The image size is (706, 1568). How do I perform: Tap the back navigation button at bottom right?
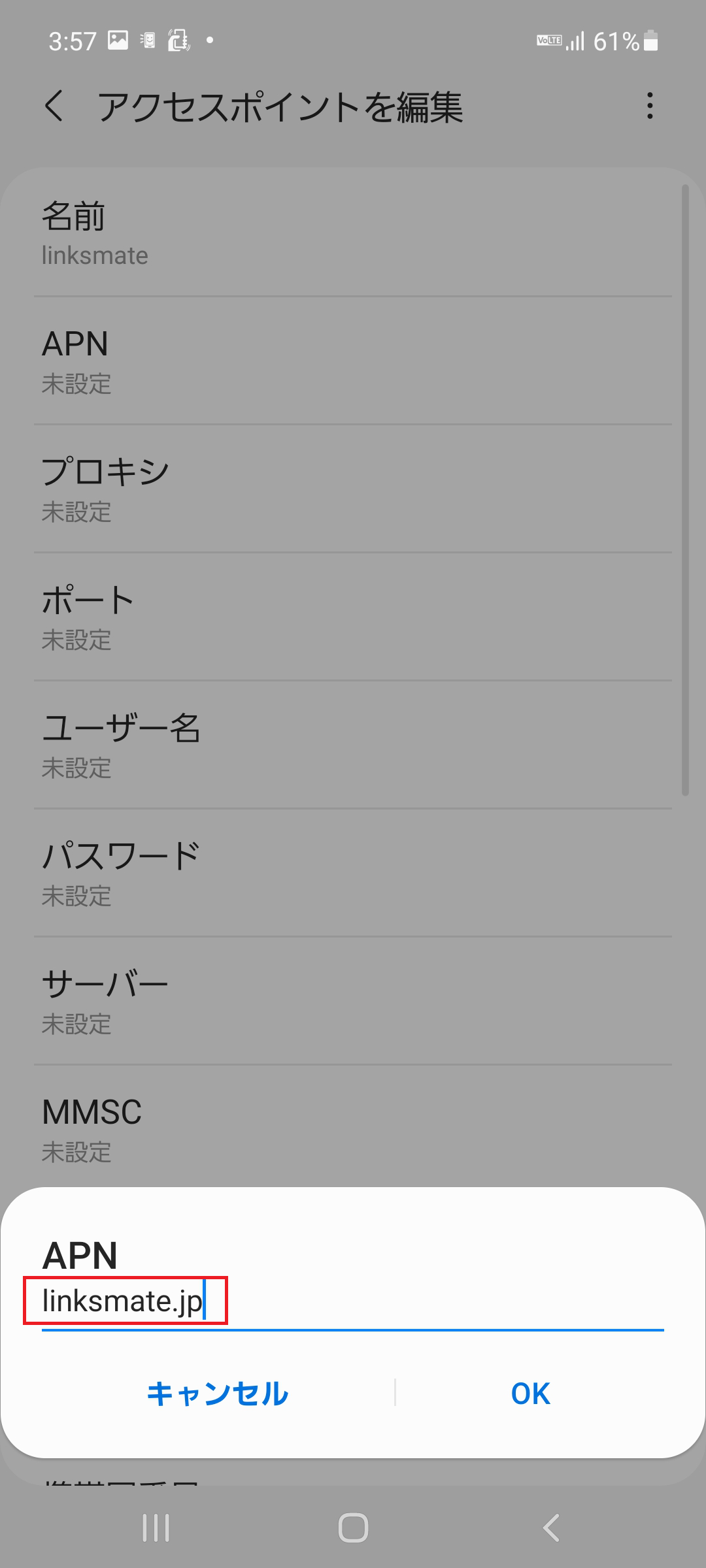[551, 1528]
